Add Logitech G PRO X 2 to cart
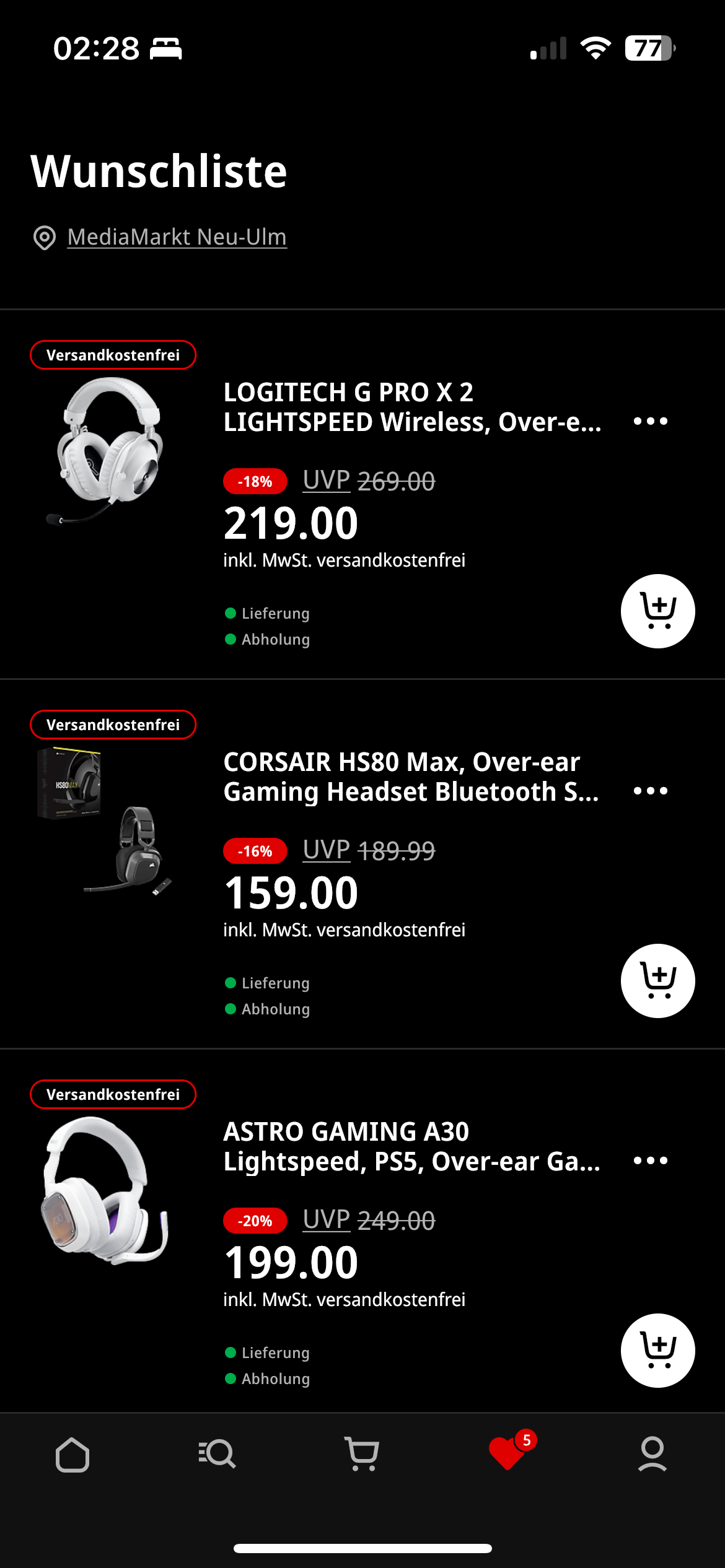725x1568 pixels. 657,611
